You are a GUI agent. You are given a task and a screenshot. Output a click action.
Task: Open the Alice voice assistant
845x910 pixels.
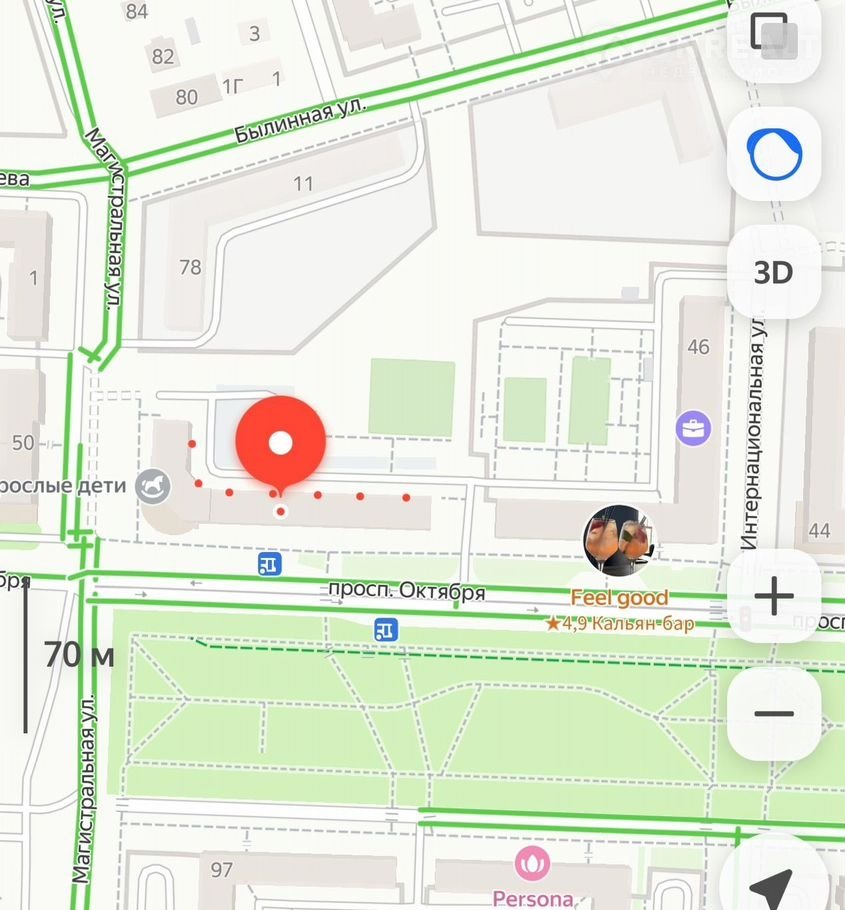[773, 154]
